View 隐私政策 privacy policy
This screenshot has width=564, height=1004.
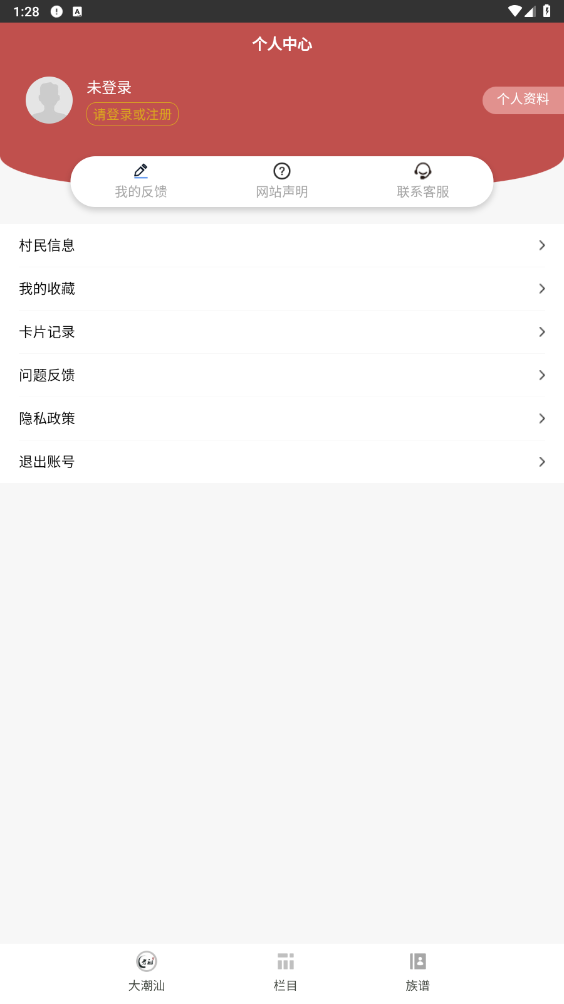pyautogui.click(x=282, y=418)
